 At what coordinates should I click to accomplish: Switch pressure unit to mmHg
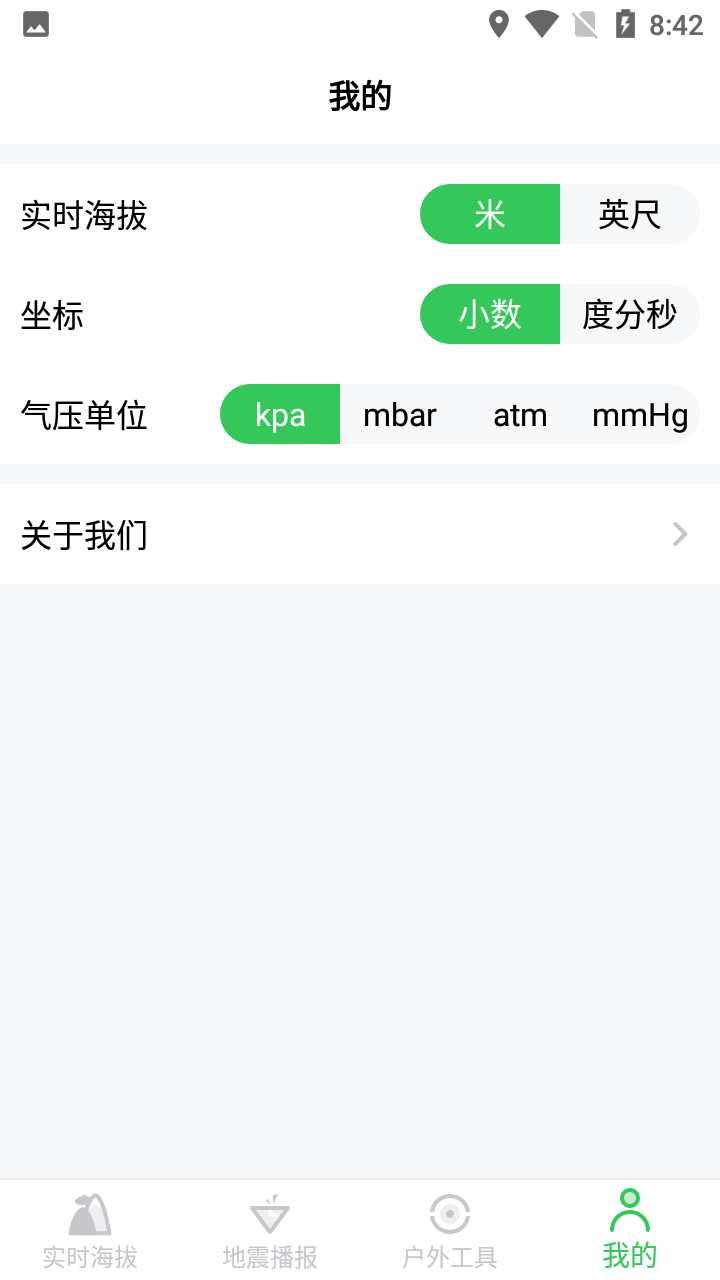[x=640, y=414]
